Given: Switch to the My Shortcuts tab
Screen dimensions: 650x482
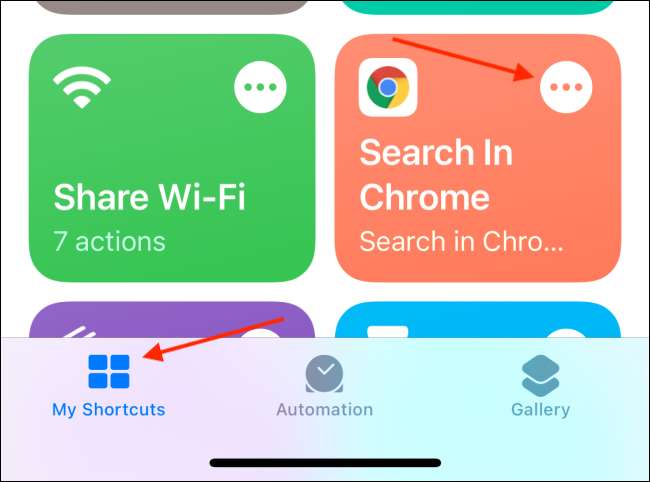Looking at the screenshot, I should tap(108, 385).
